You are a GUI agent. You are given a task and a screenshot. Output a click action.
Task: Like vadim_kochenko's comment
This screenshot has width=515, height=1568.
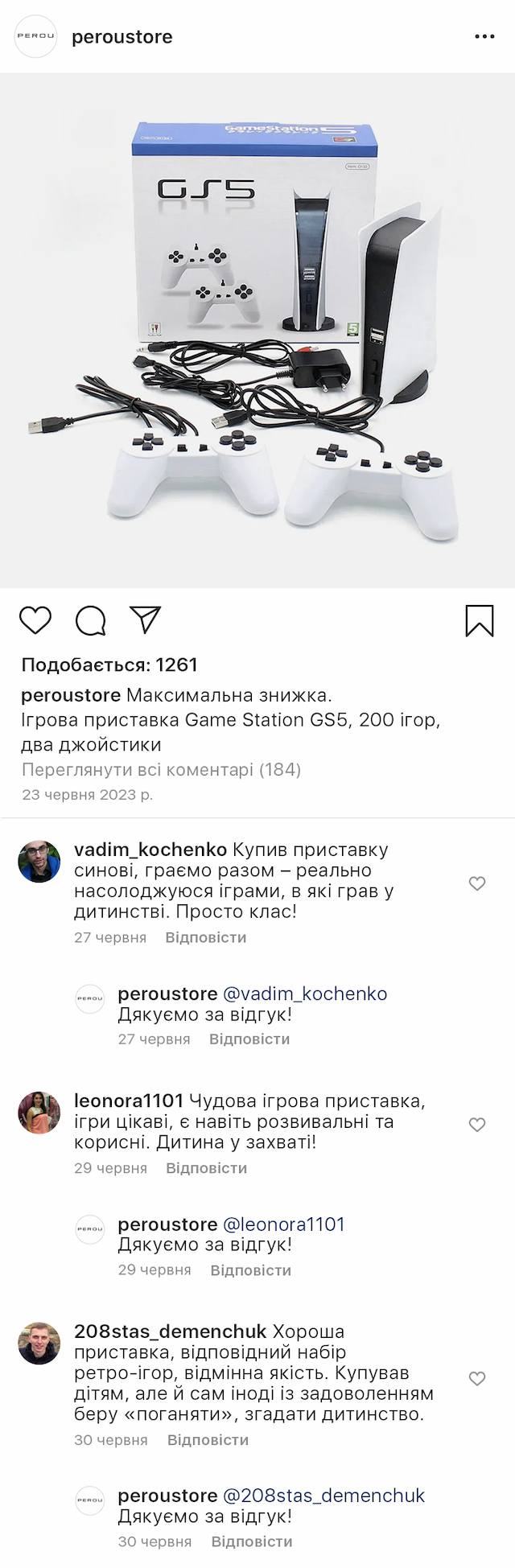(477, 883)
